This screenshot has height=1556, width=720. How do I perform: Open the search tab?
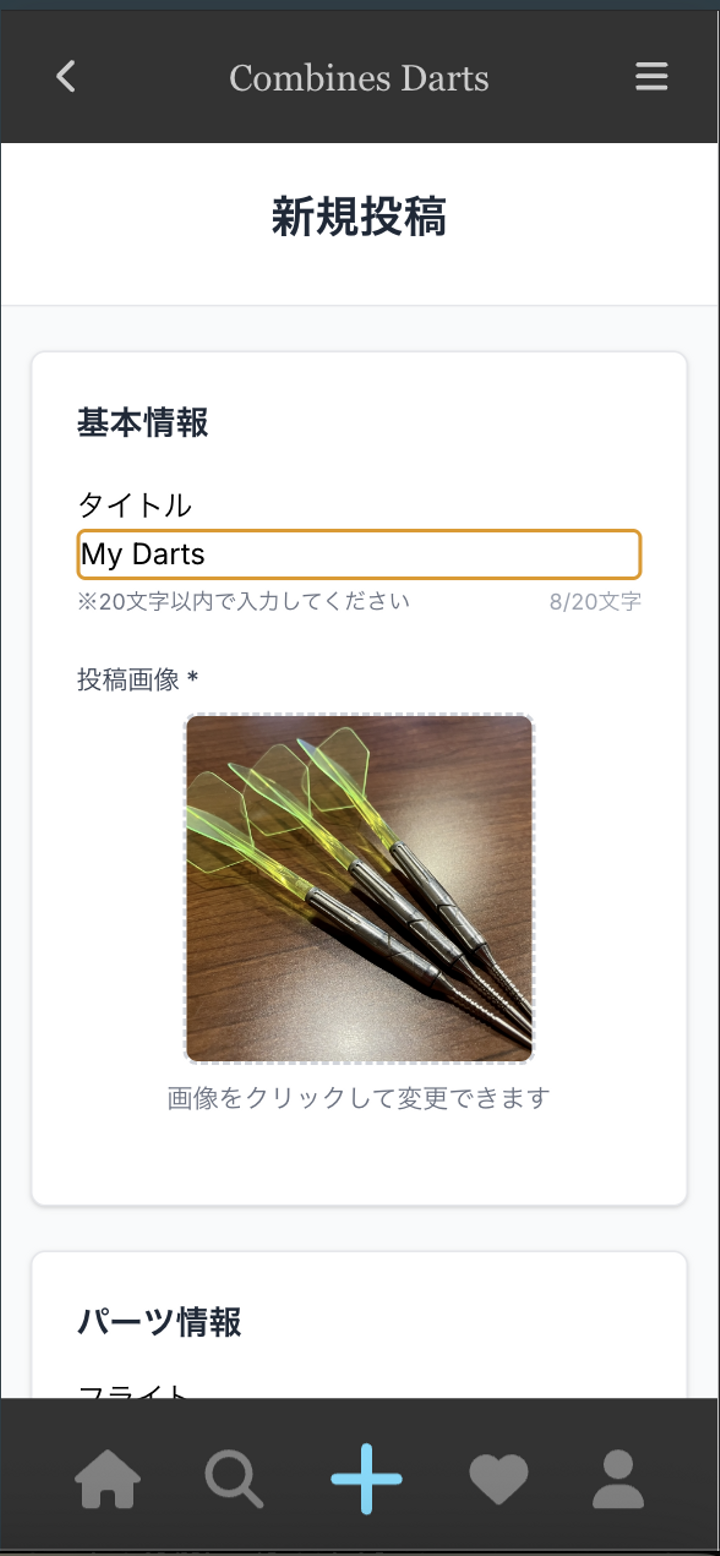[234, 1479]
